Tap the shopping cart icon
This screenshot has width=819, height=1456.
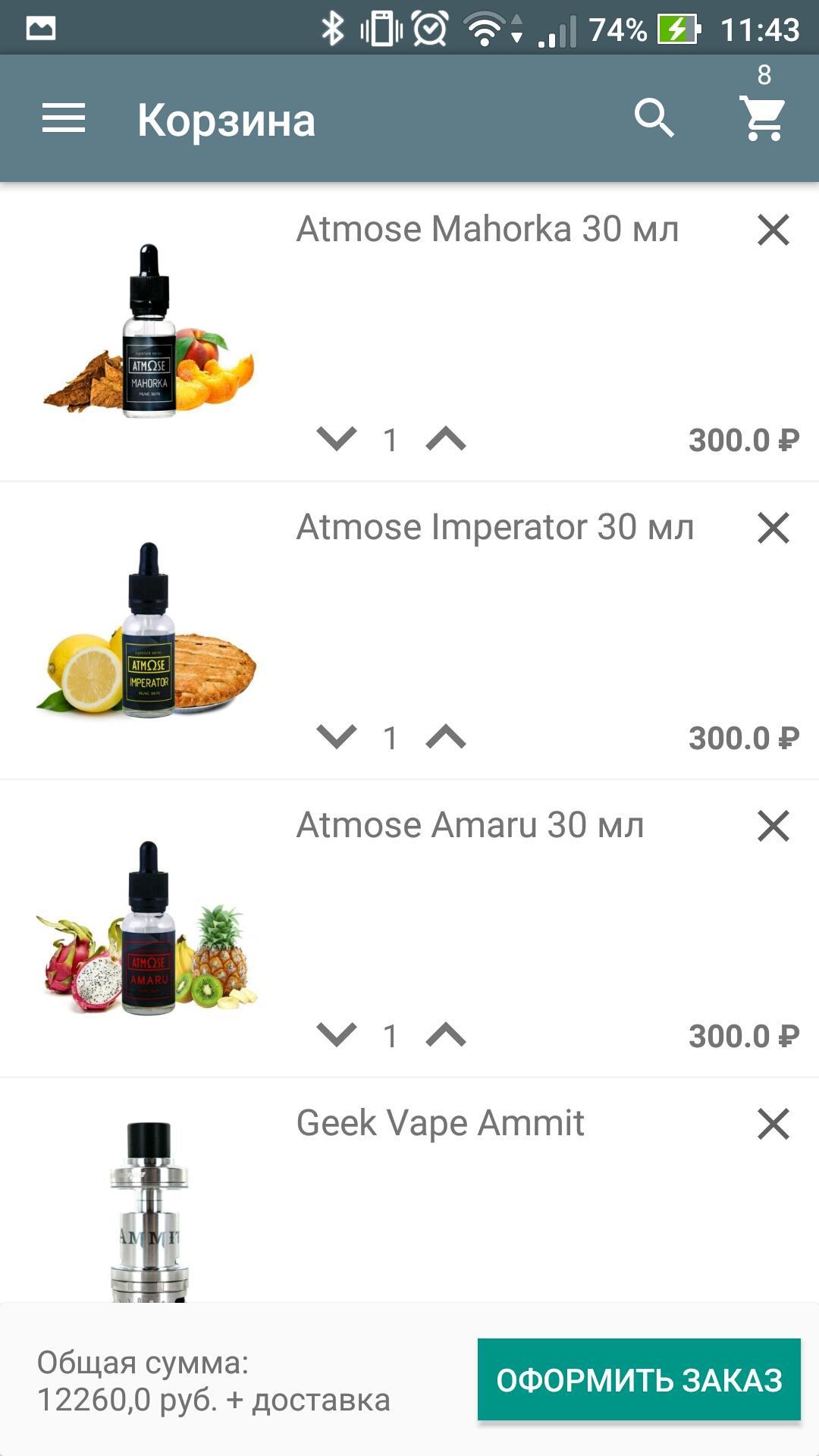pyautogui.click(x=763, y=118)
